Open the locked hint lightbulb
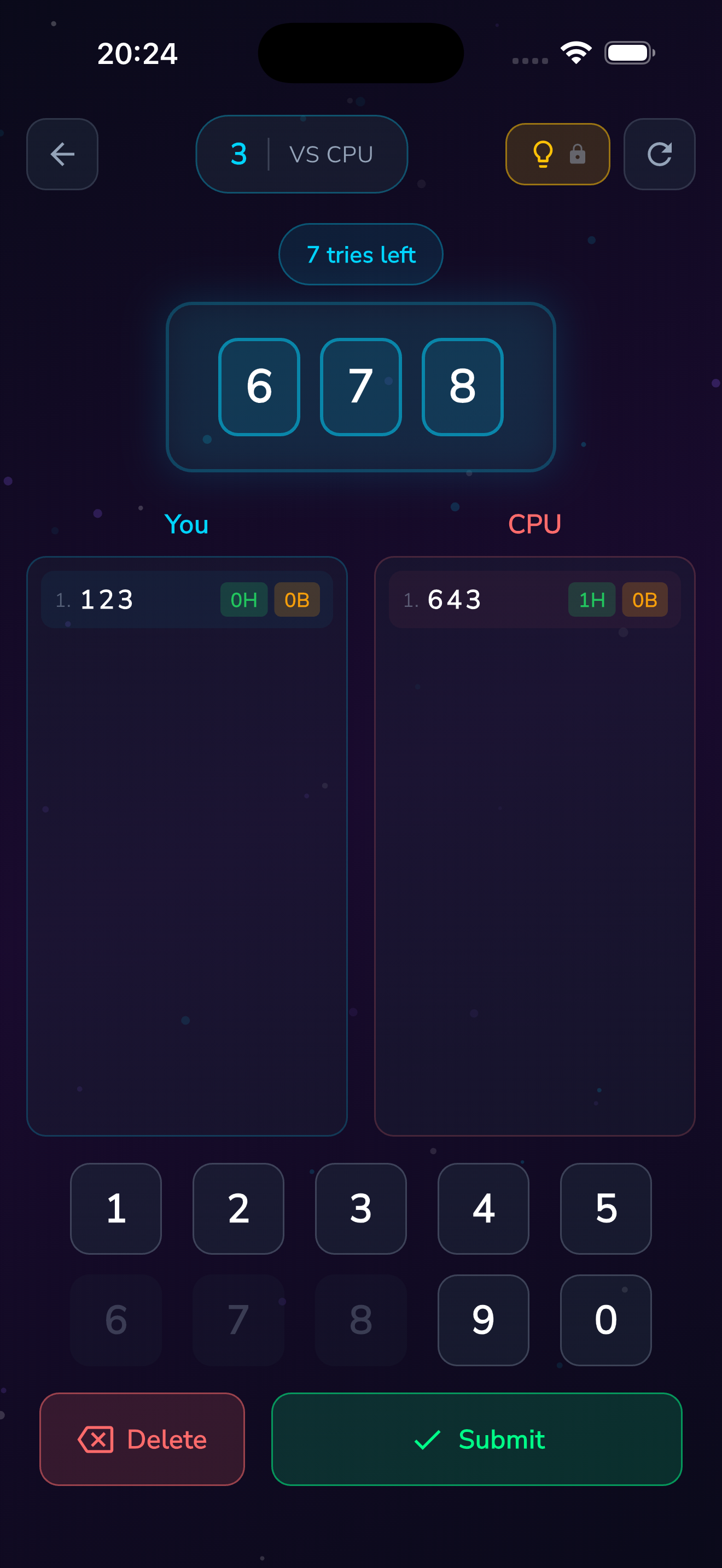The width and height of the screenshot is (722, 1568). pyautogui.click(x=557, y=154)
